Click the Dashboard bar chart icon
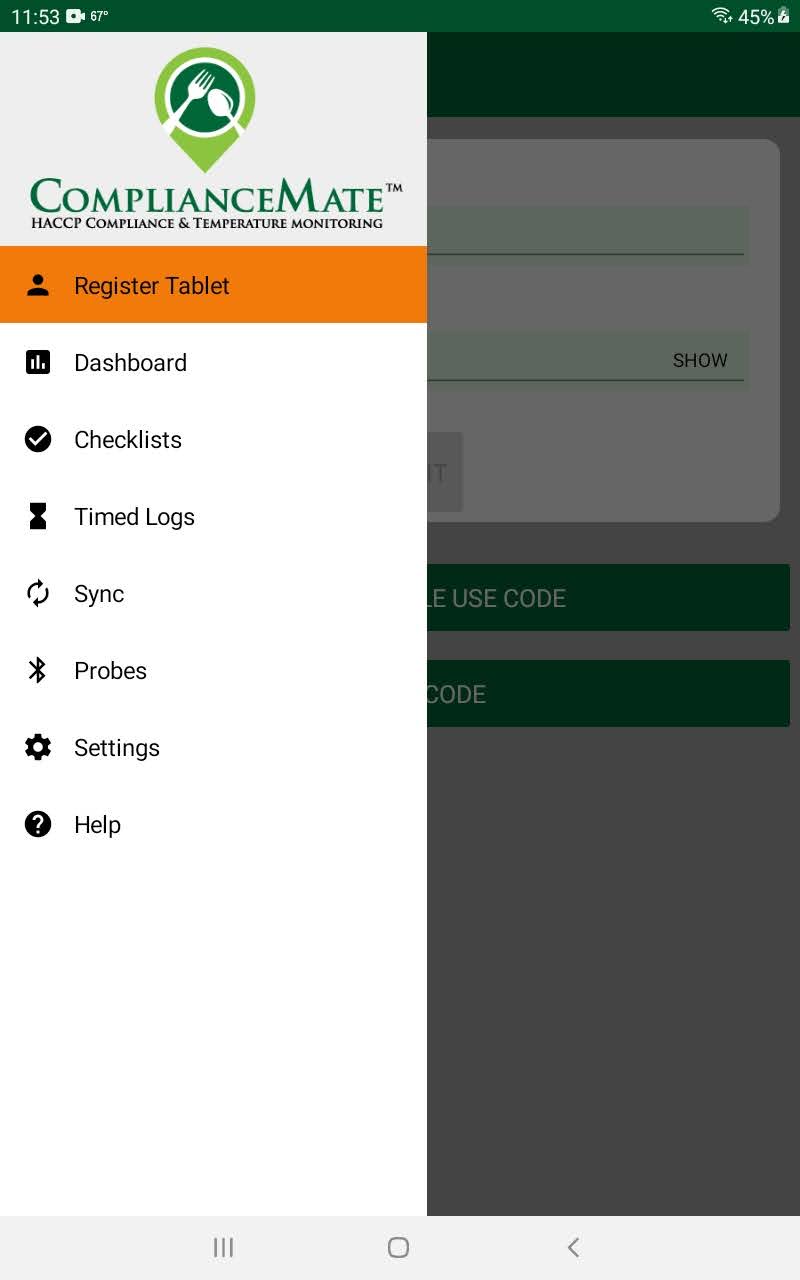The height and width of the screenshot is (1280, 800). coord(38,362)
